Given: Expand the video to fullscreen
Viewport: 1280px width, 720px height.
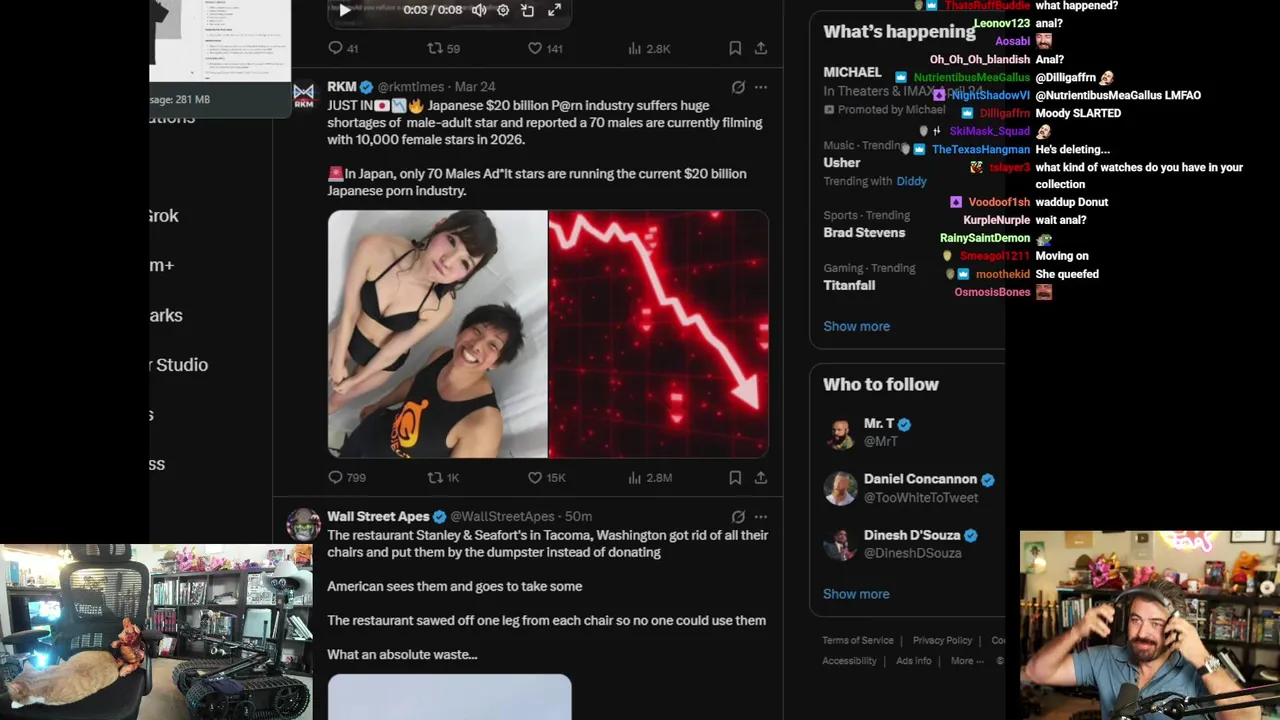Looking at the screenshot, I should [x=554, y=10].
